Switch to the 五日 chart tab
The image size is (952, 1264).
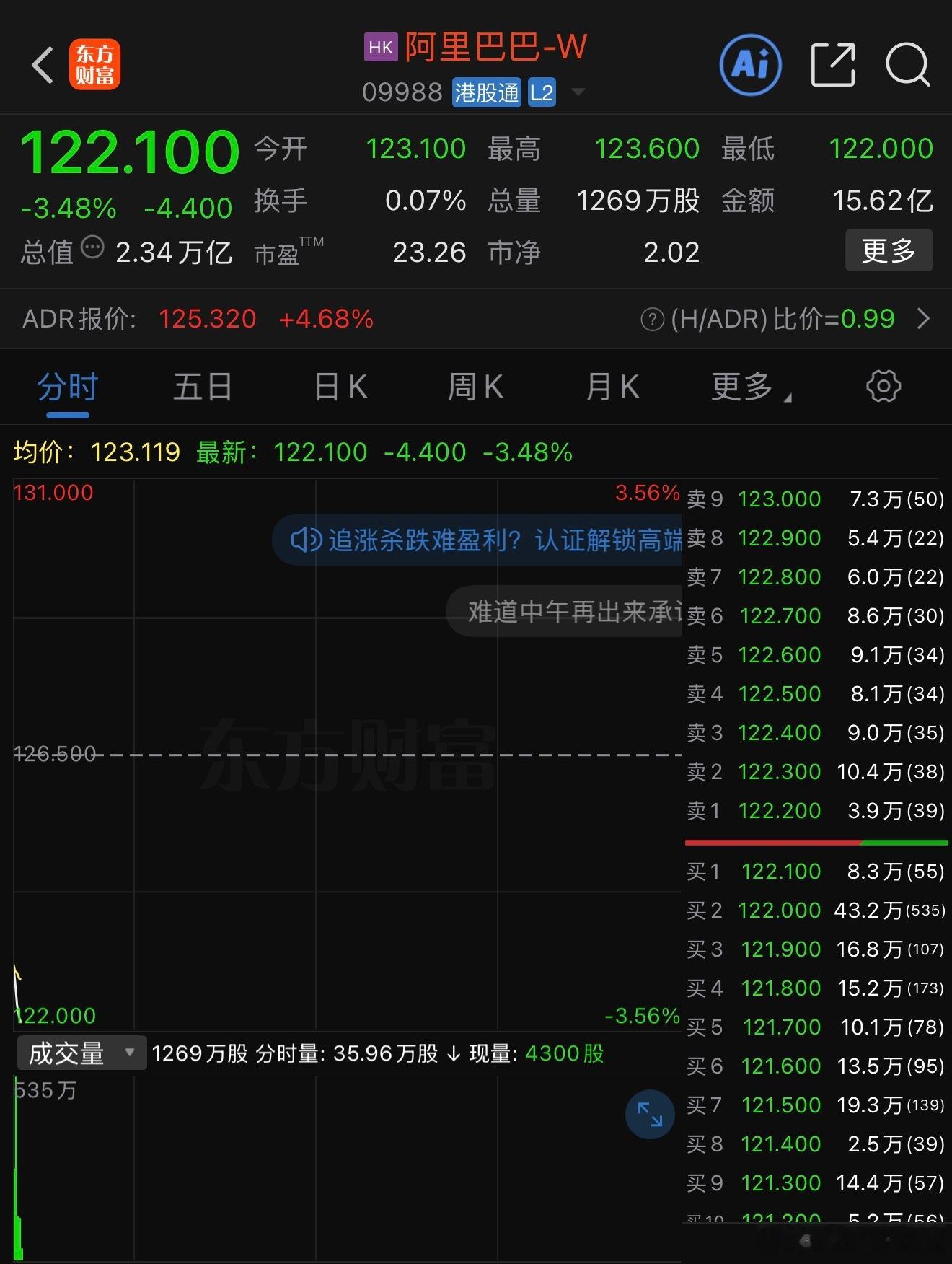click(x=203, y=387)
